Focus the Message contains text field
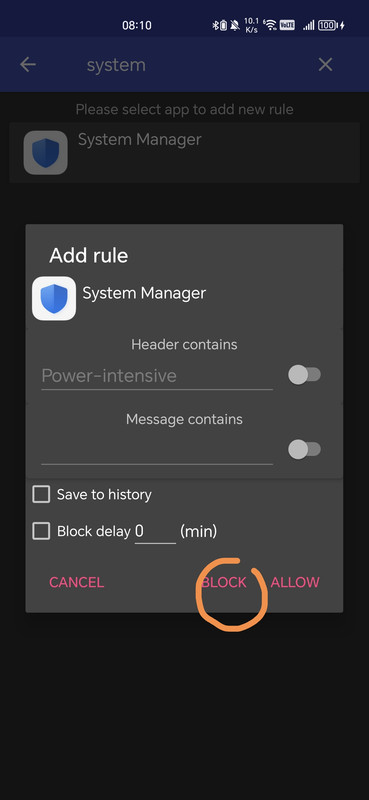This screenshot has width=369, height=800. point(157,450)
